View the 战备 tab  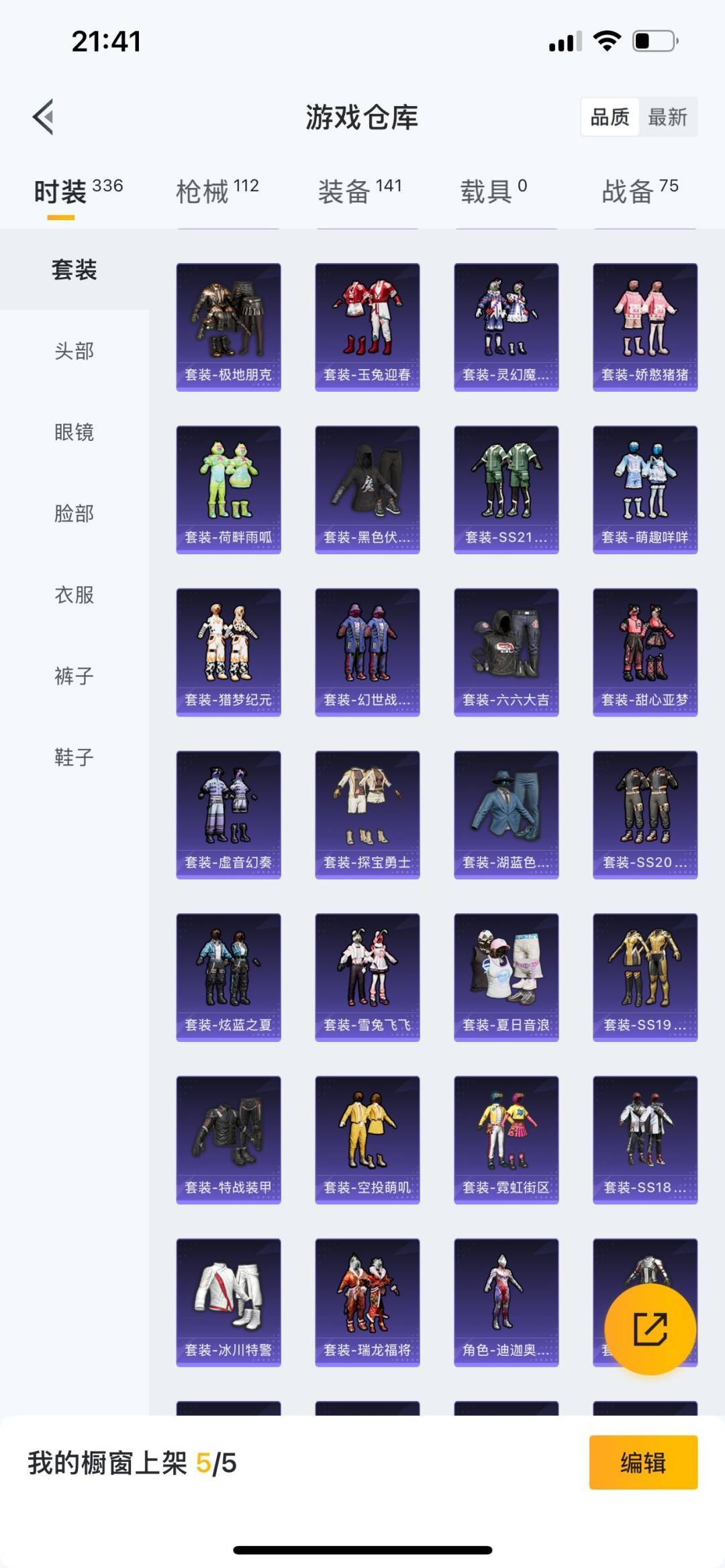tap(640, 191)
